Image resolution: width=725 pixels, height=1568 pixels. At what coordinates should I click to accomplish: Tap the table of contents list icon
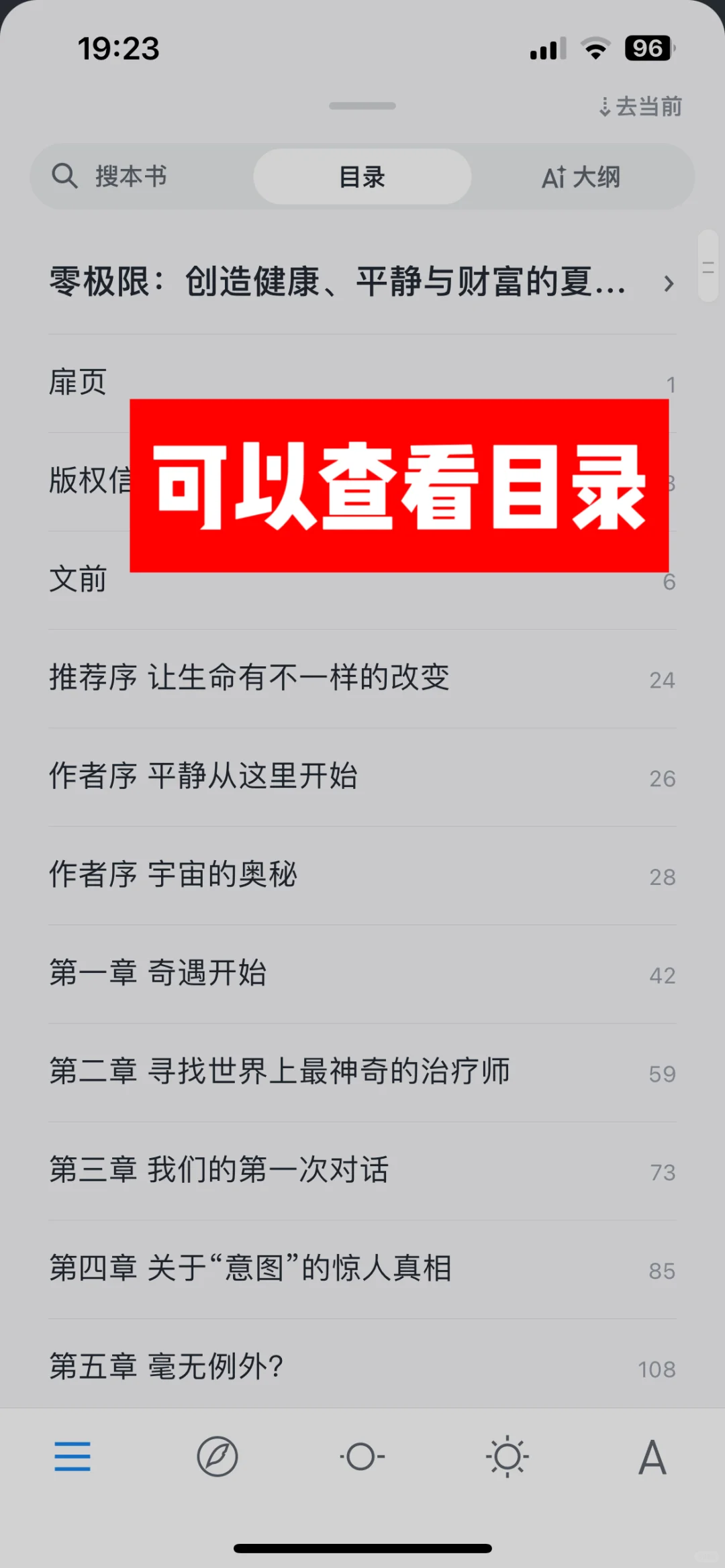point(72,1457)
